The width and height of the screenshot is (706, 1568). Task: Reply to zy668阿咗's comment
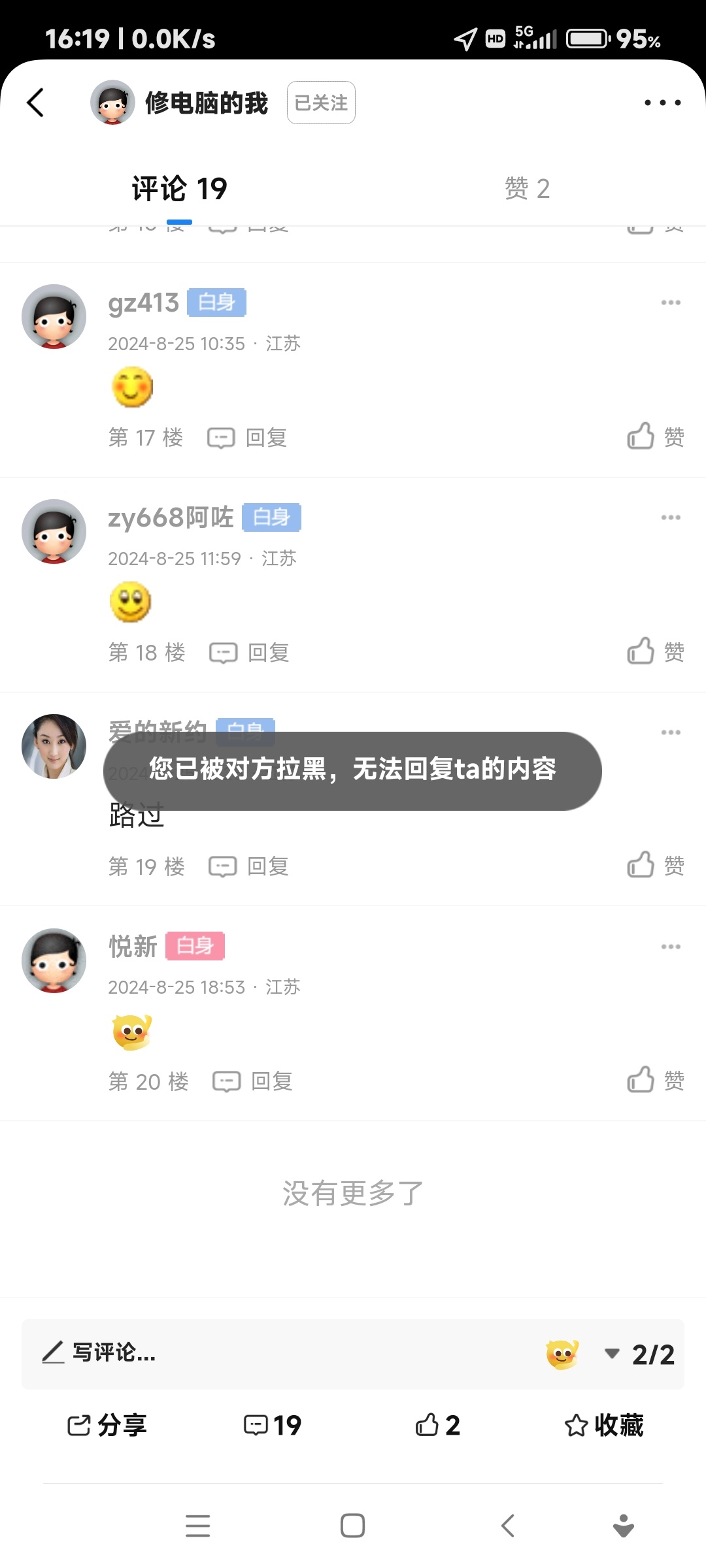pos(250,653)
